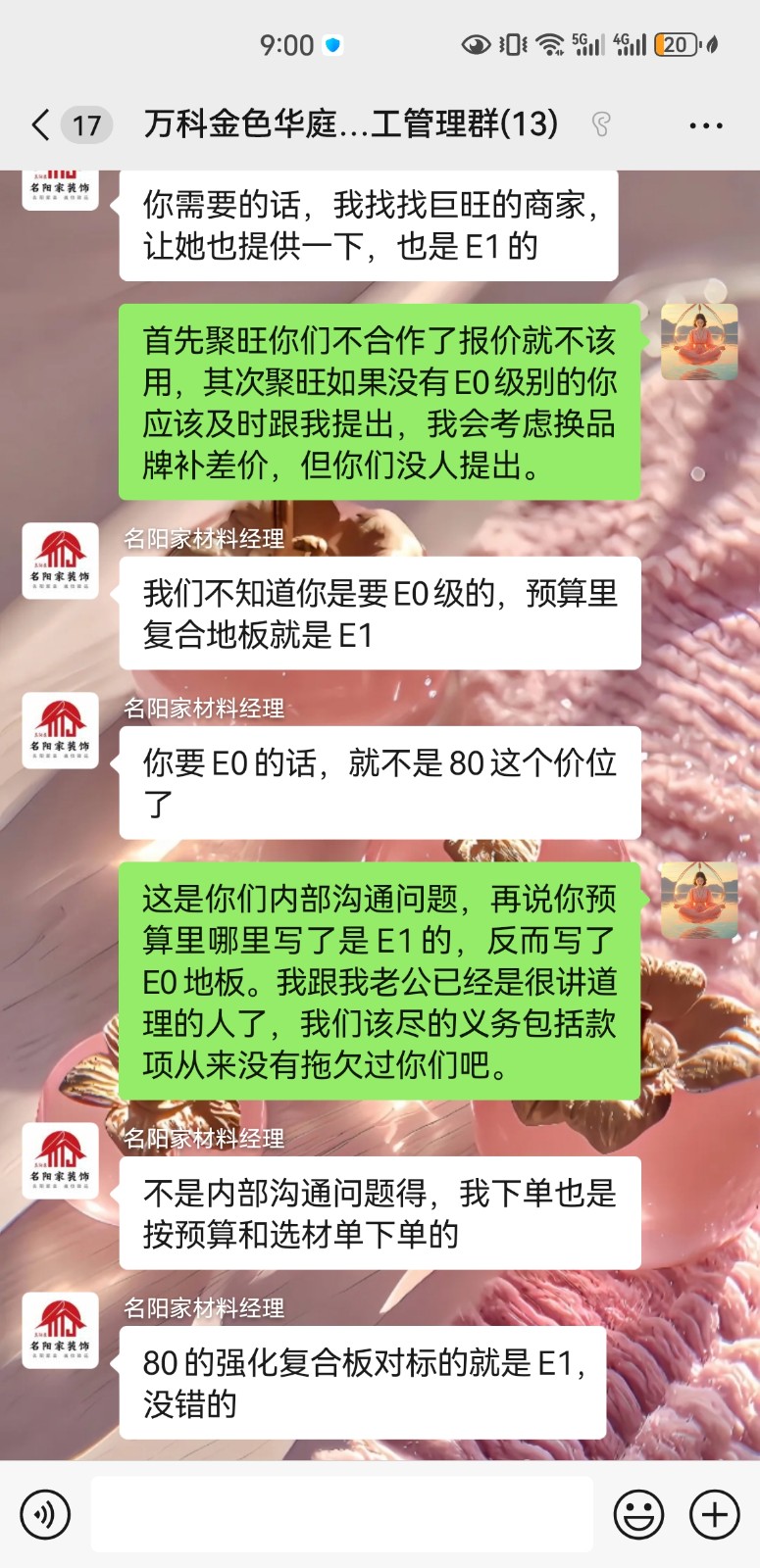
Task: Open avatar beside 80的强化复合板 message
Action: pos(61,1330)
